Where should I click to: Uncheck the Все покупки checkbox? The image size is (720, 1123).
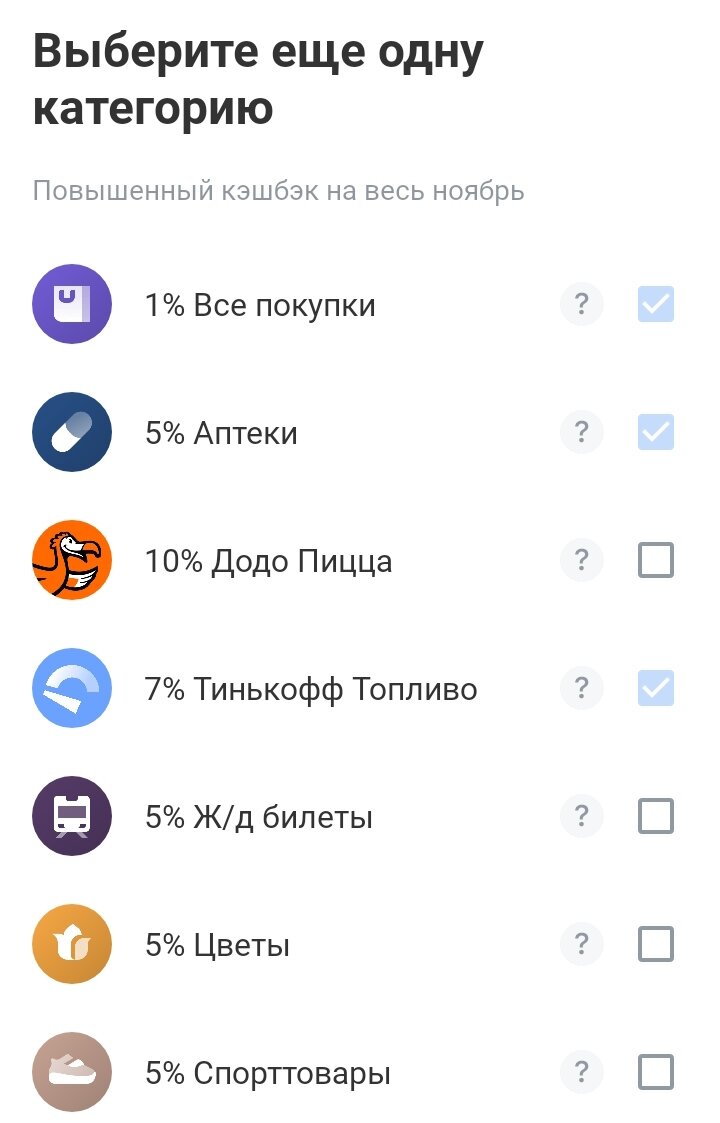pyautogui.click(x=655, y=305)
